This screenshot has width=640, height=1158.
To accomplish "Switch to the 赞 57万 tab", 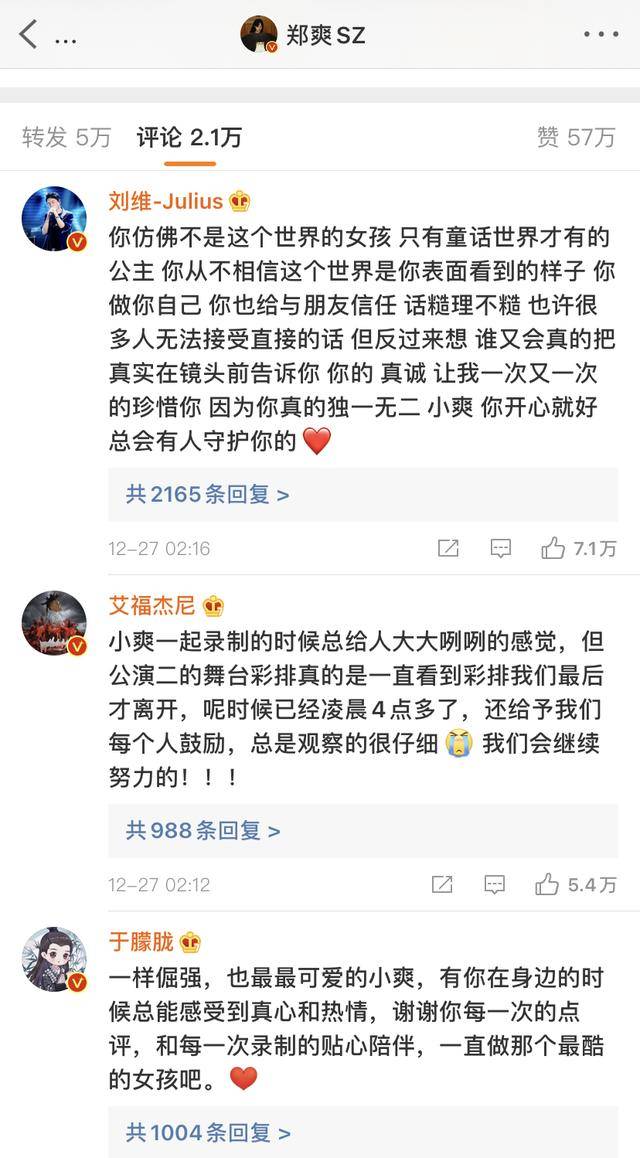I will (x=576, y=138).
